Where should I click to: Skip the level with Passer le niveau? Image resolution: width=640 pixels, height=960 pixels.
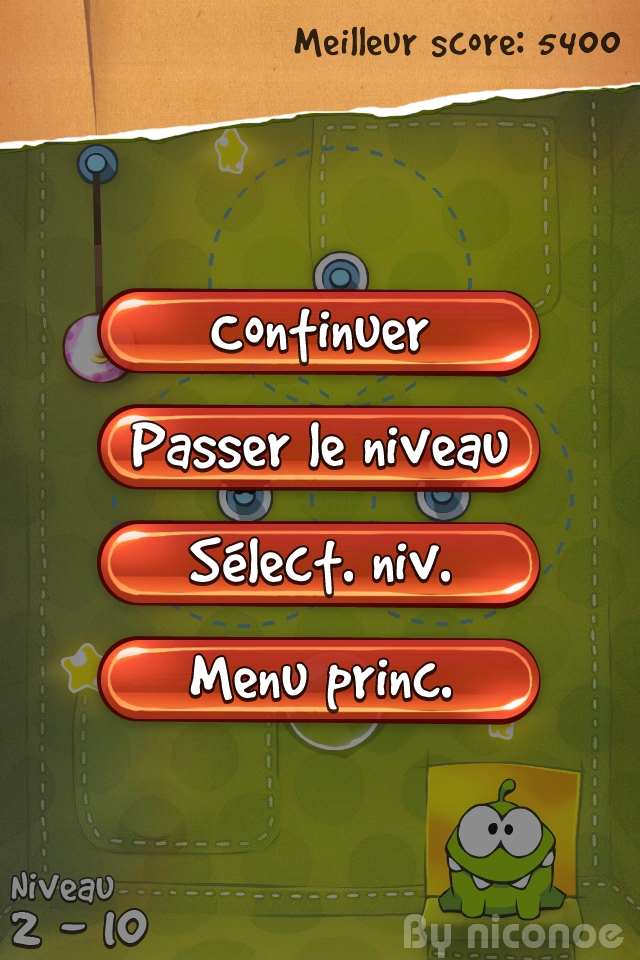tap(320, 448)
